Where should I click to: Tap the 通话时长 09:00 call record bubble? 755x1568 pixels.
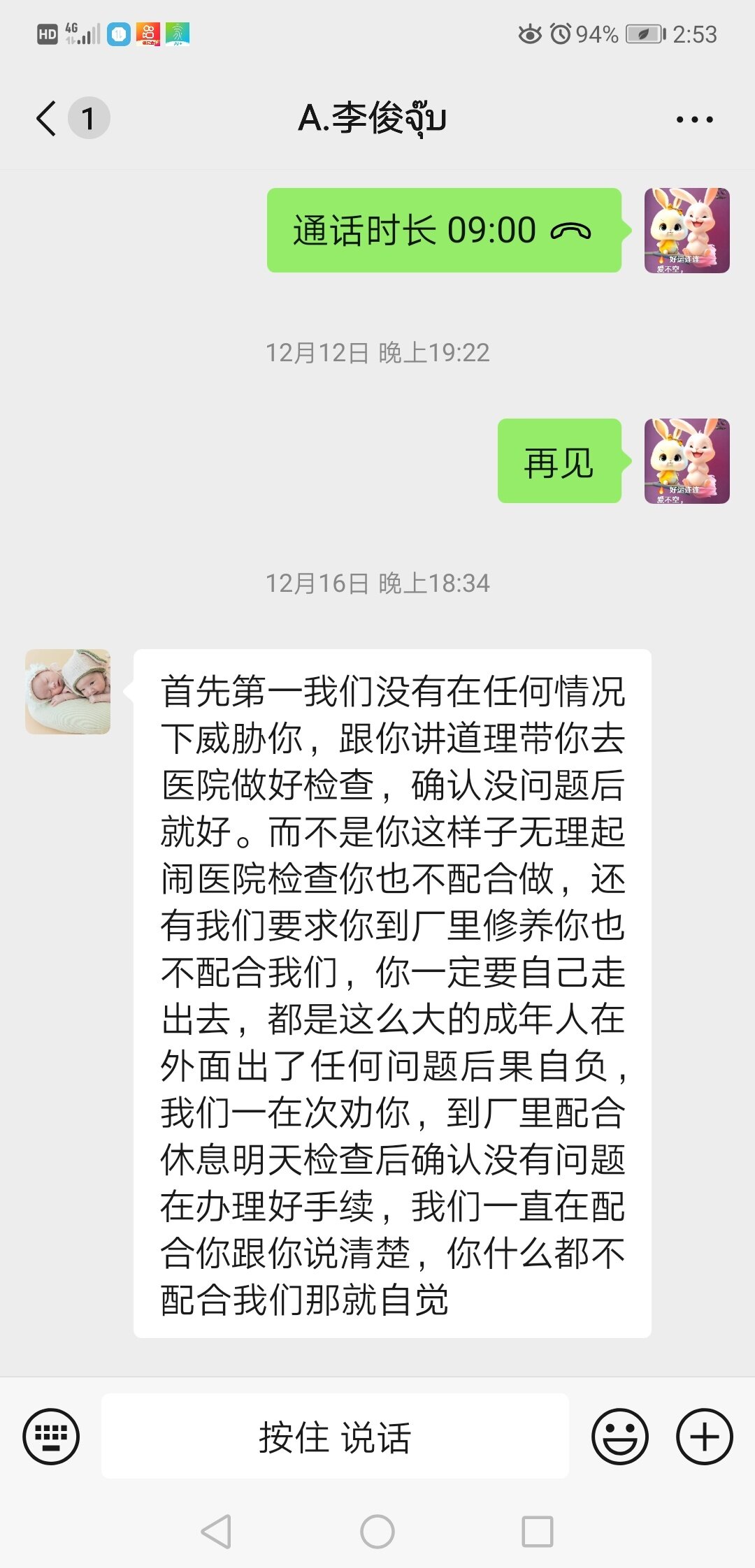click(x=443, y=231)
